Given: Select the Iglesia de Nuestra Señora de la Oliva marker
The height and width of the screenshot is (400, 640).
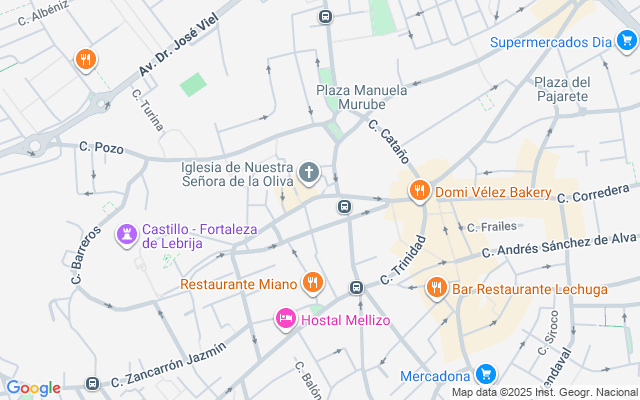Looking at the screenshot, I should click(310, 173).
